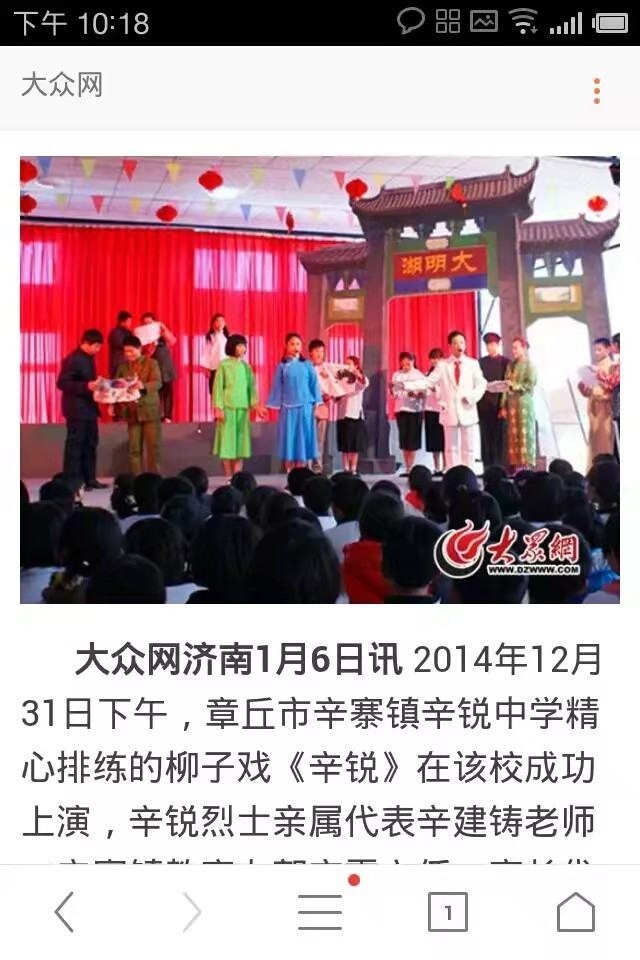The height and width of the screenshot is (960, 640).
Task: Open the browser menu with three lines
Action: (x=320, y=910)
